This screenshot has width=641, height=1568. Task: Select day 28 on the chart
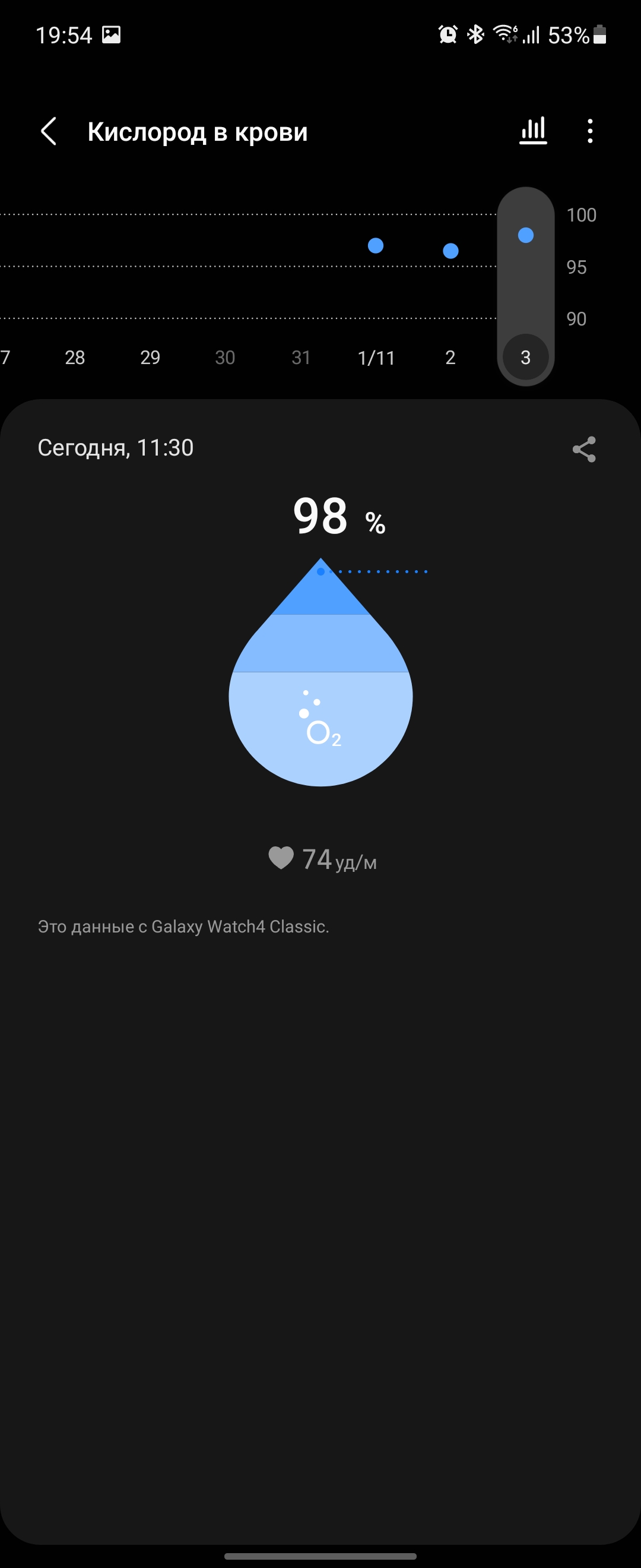75,357
